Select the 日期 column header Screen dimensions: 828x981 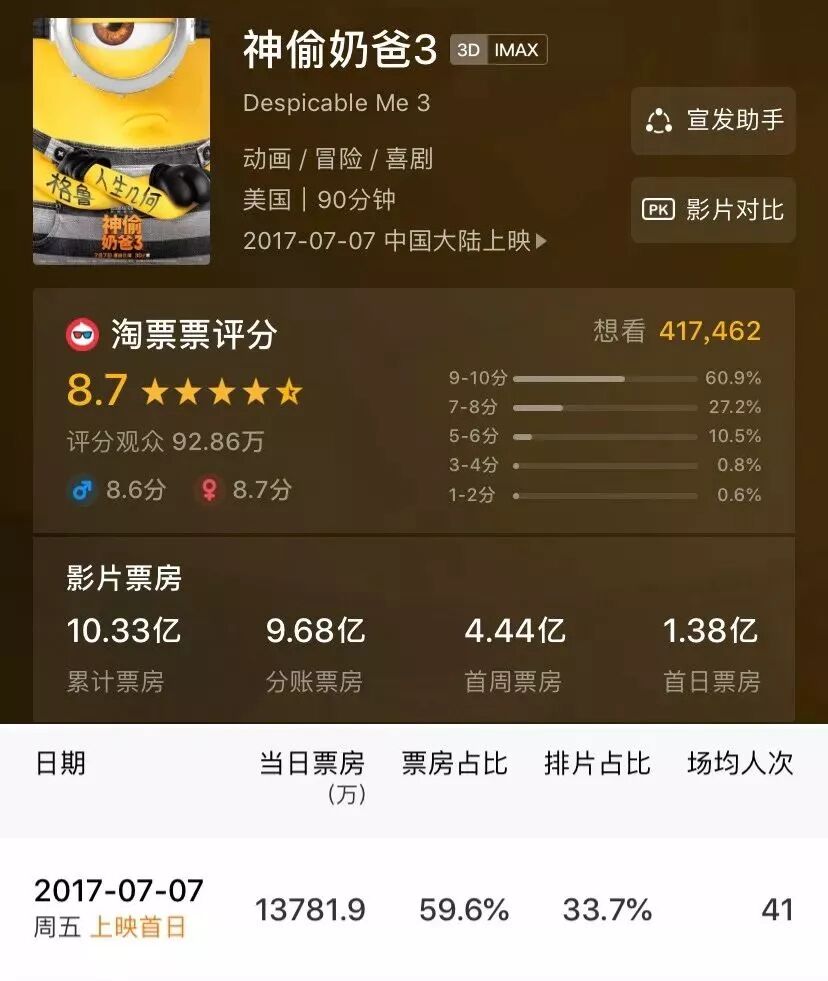(61, 764)
